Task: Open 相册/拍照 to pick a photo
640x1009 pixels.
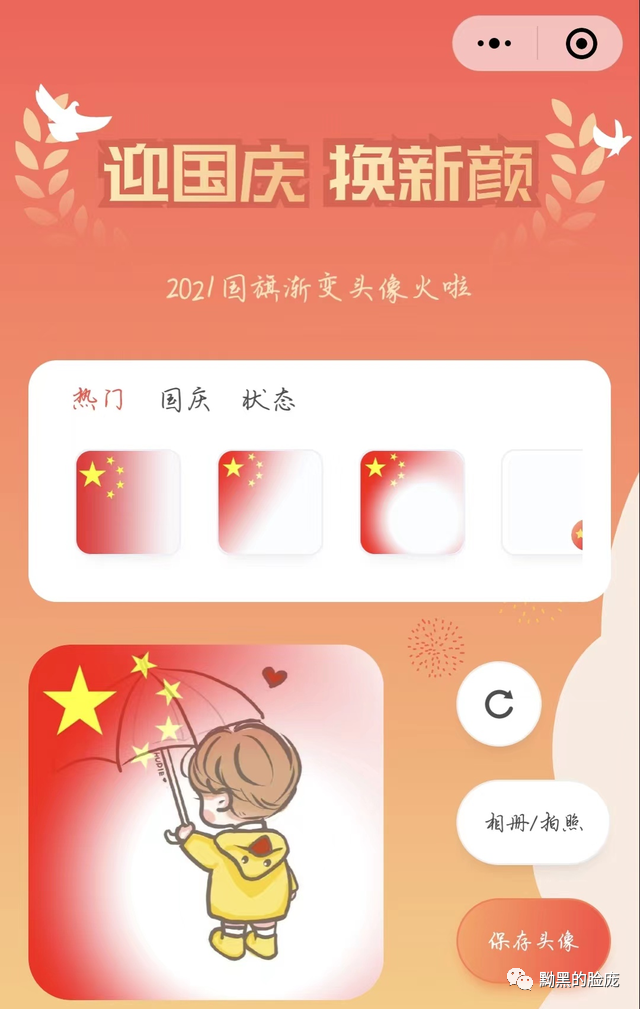Action: pos(533,823)
